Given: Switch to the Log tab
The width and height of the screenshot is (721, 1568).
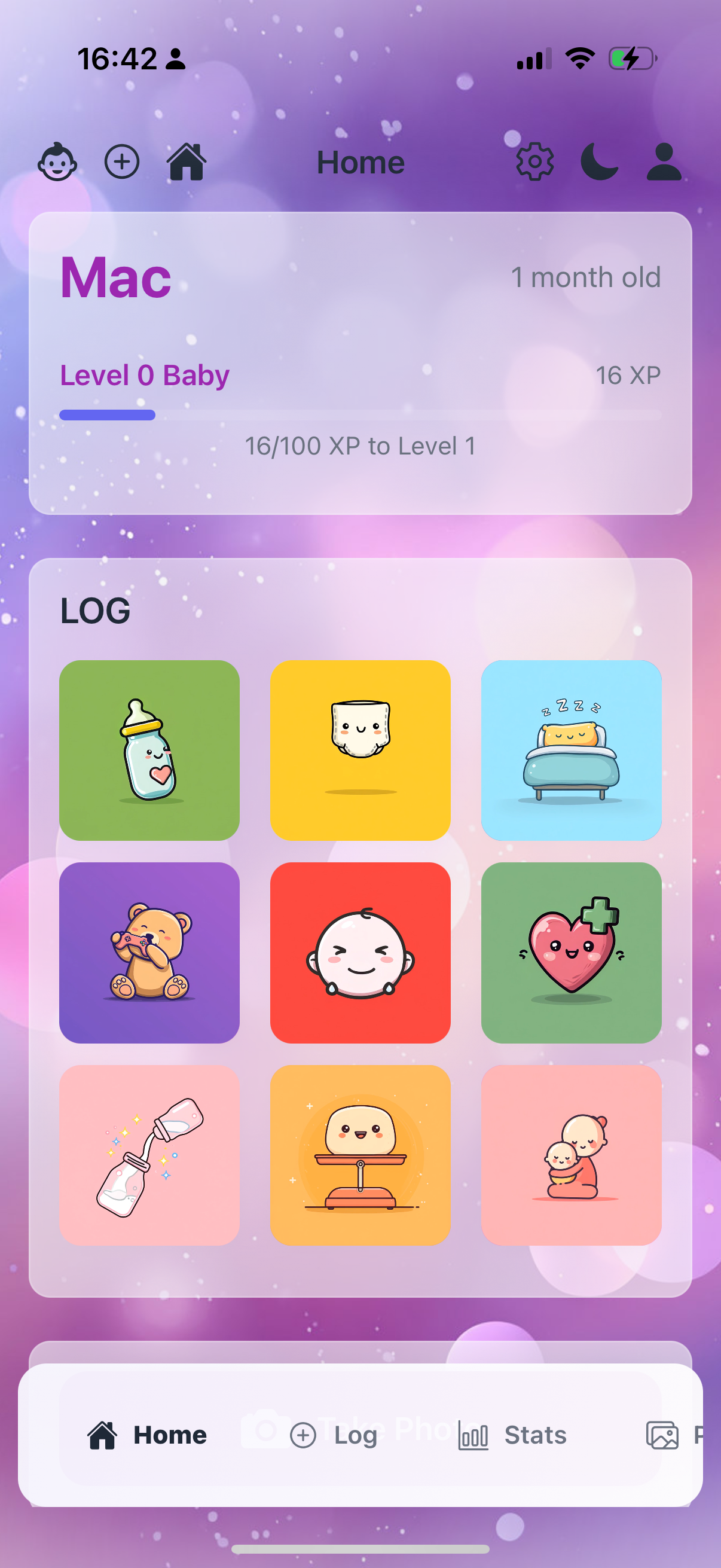Looking at the screenshot, I should coord(334,1435).
